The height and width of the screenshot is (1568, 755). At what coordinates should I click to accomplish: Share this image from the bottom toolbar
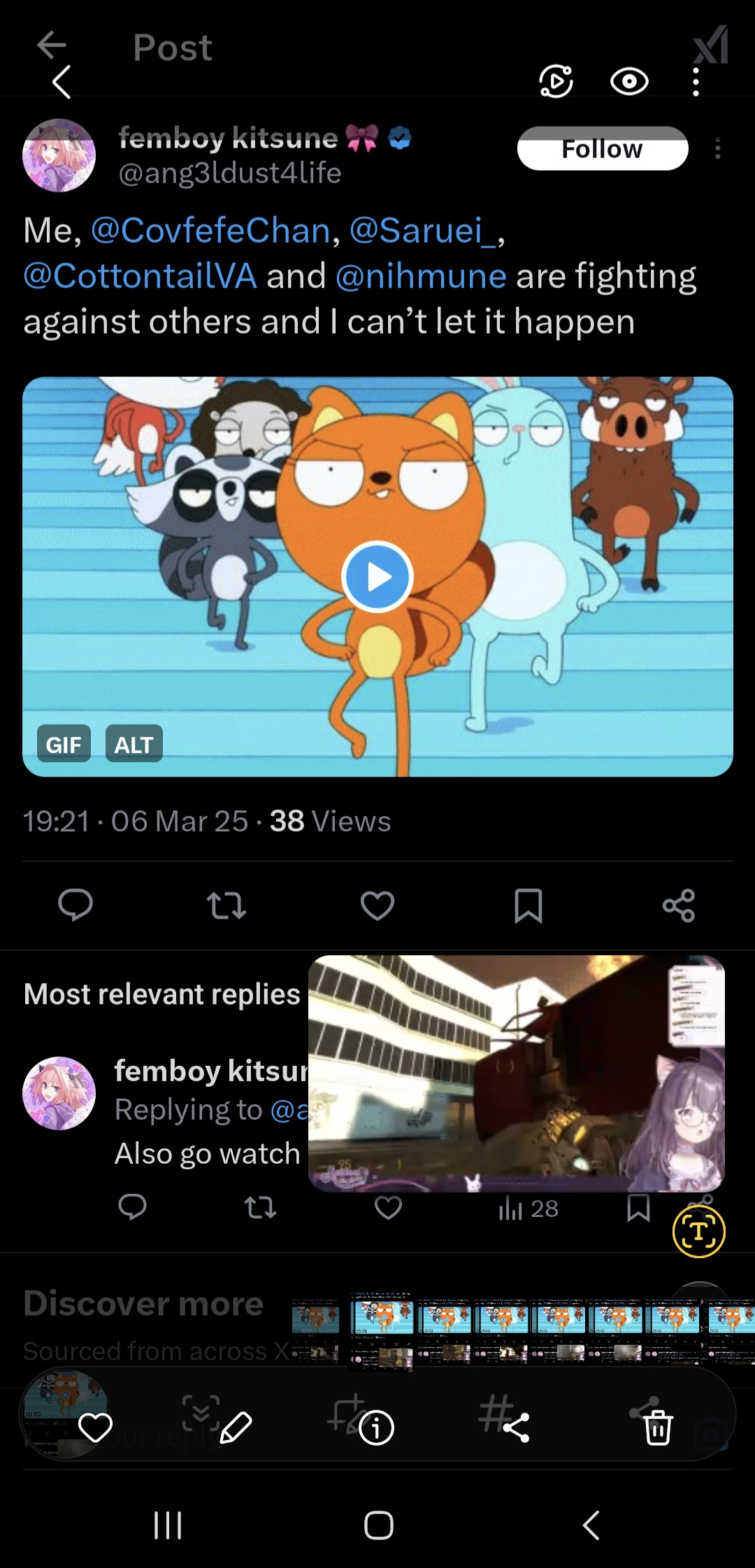coord(516,1427)
